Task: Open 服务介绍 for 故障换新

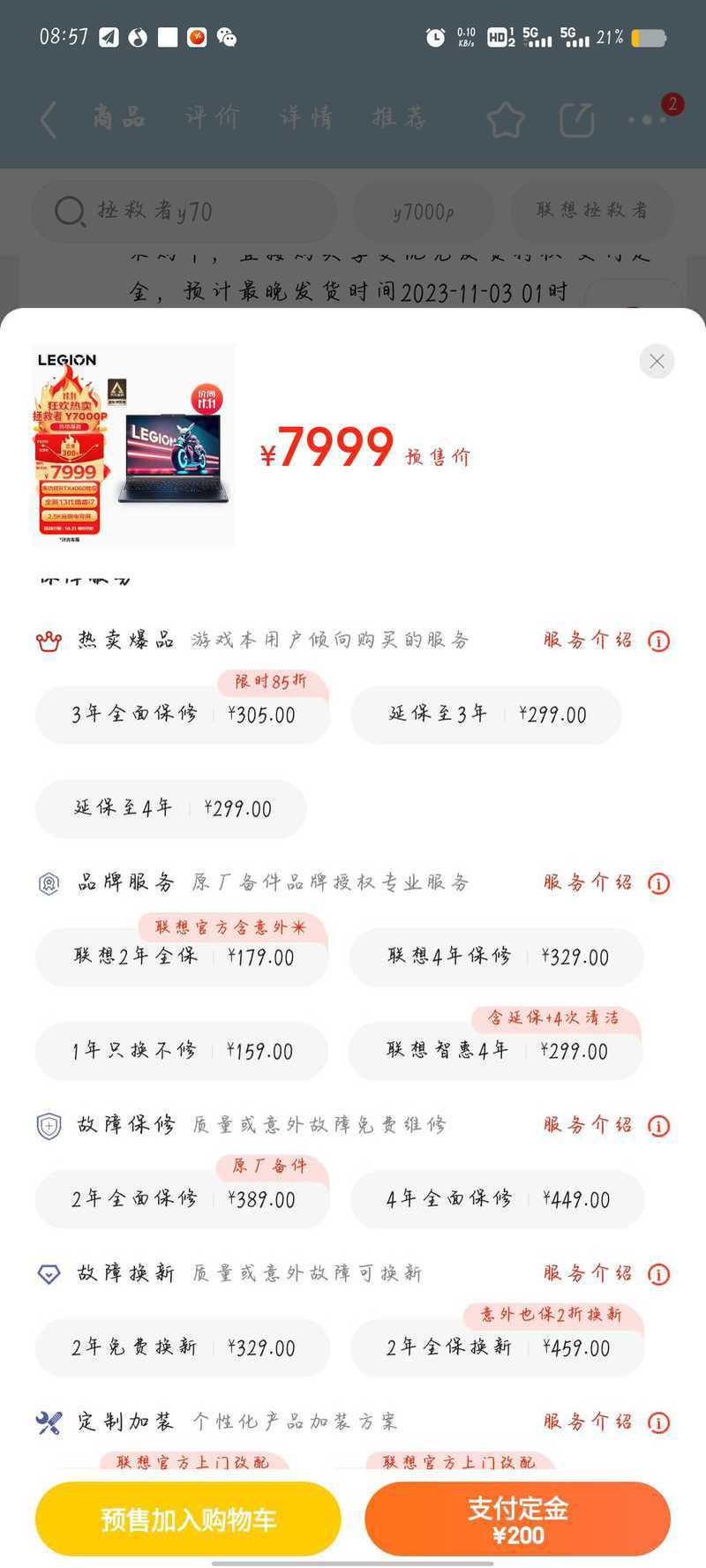Action: click(x=606, y=1273)
